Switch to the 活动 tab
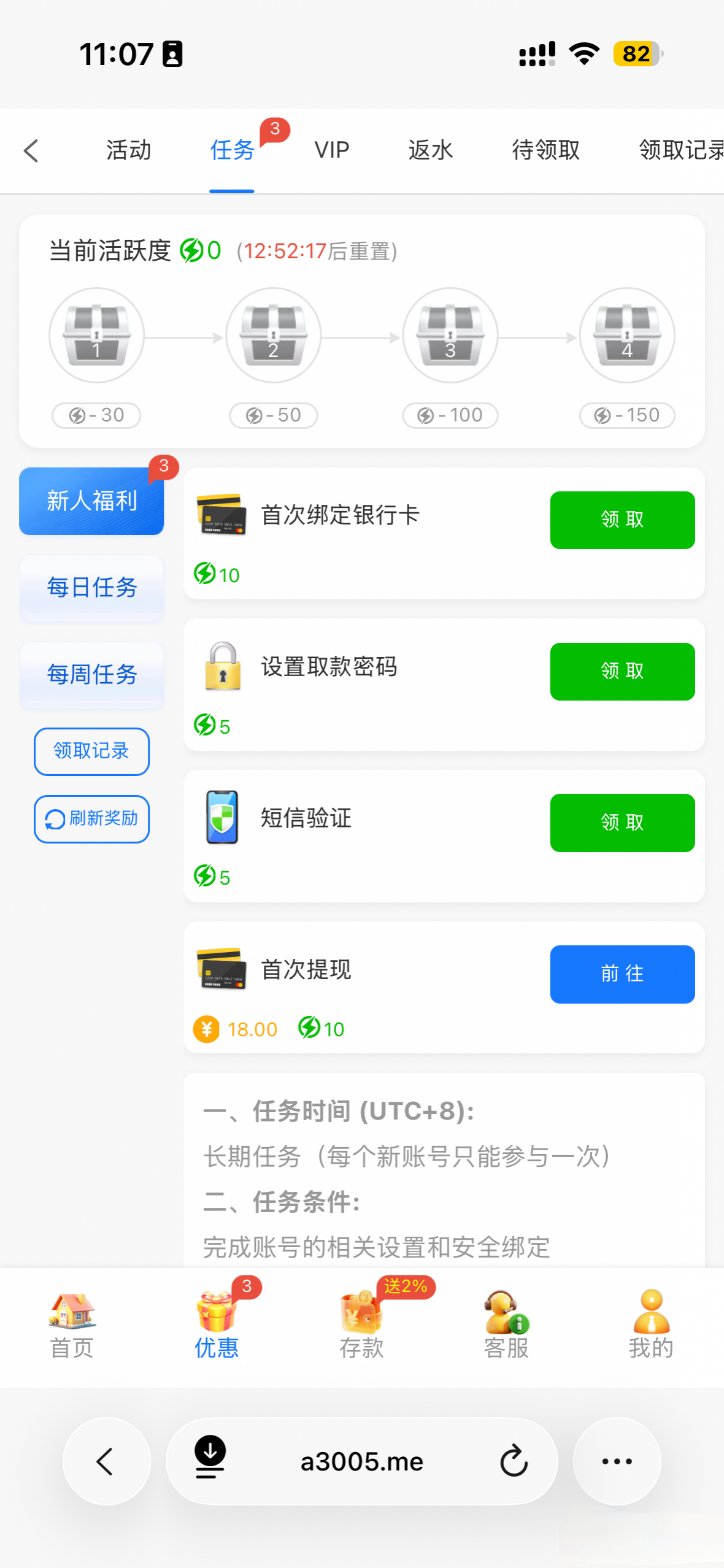The height and width of the screenshot is (1568, 724). [x=128, y=150]
